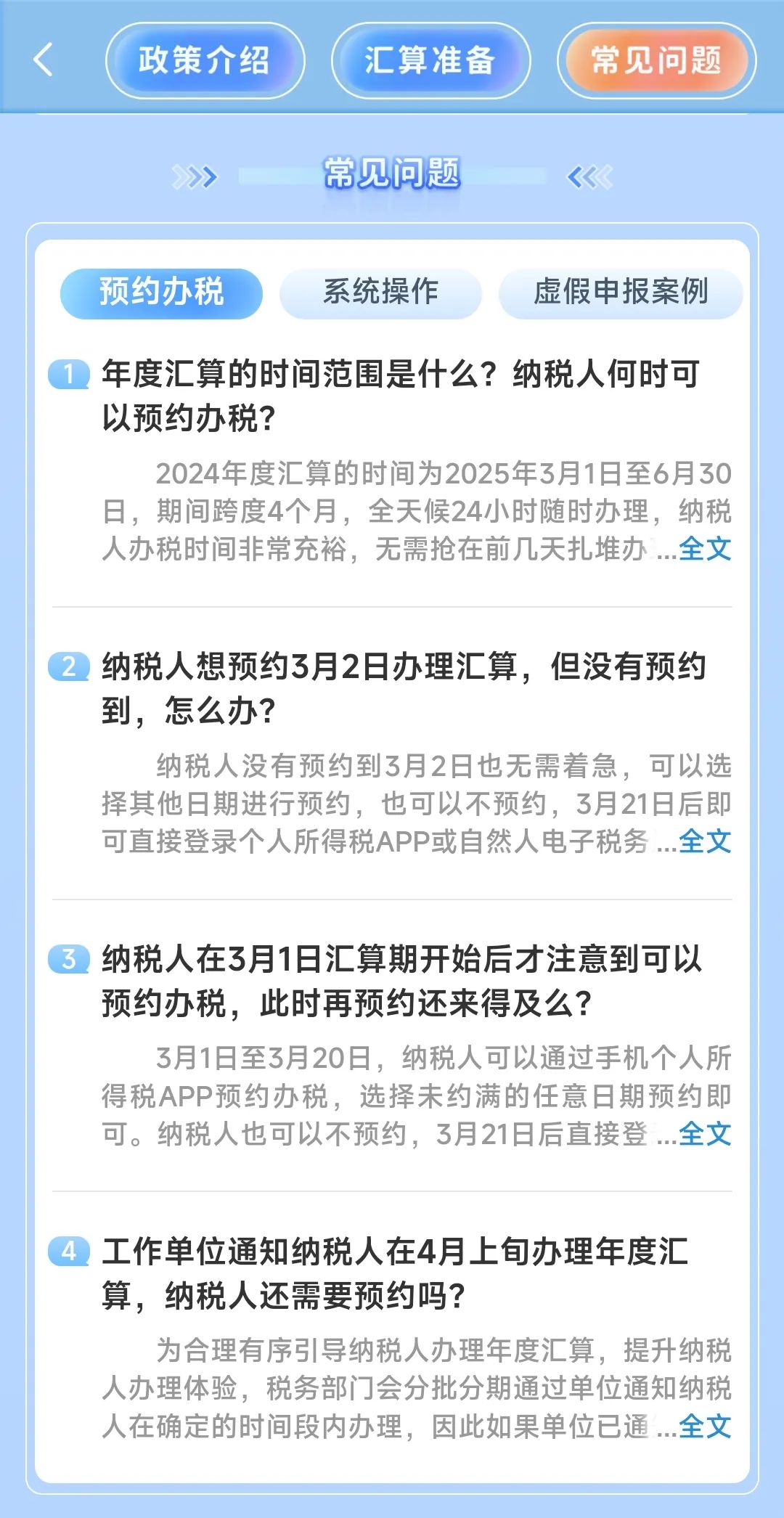
Task: Click the 常见问题 banner title
Action: tap(391, 174)
